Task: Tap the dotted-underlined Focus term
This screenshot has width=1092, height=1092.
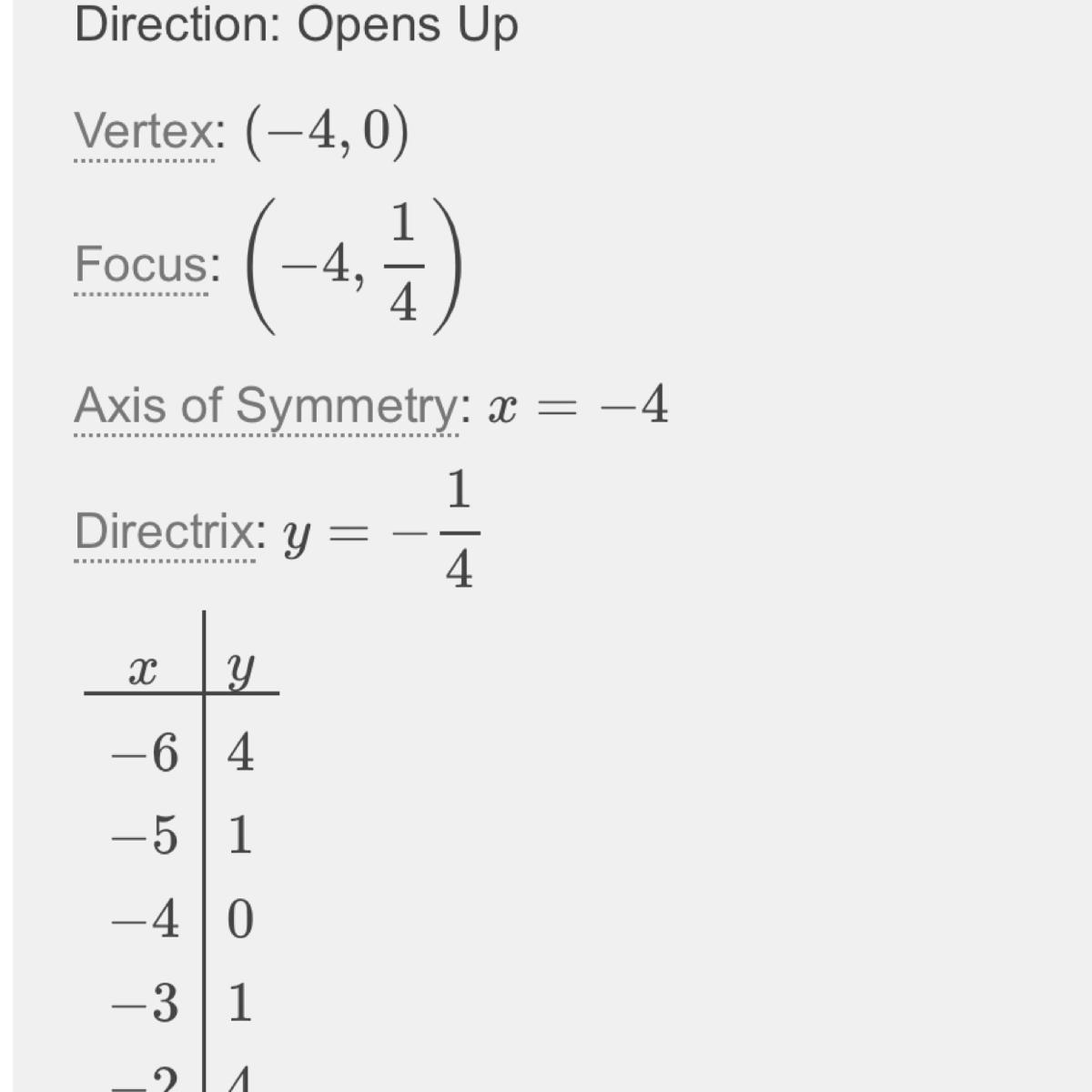Action: [x=142, y=265]
